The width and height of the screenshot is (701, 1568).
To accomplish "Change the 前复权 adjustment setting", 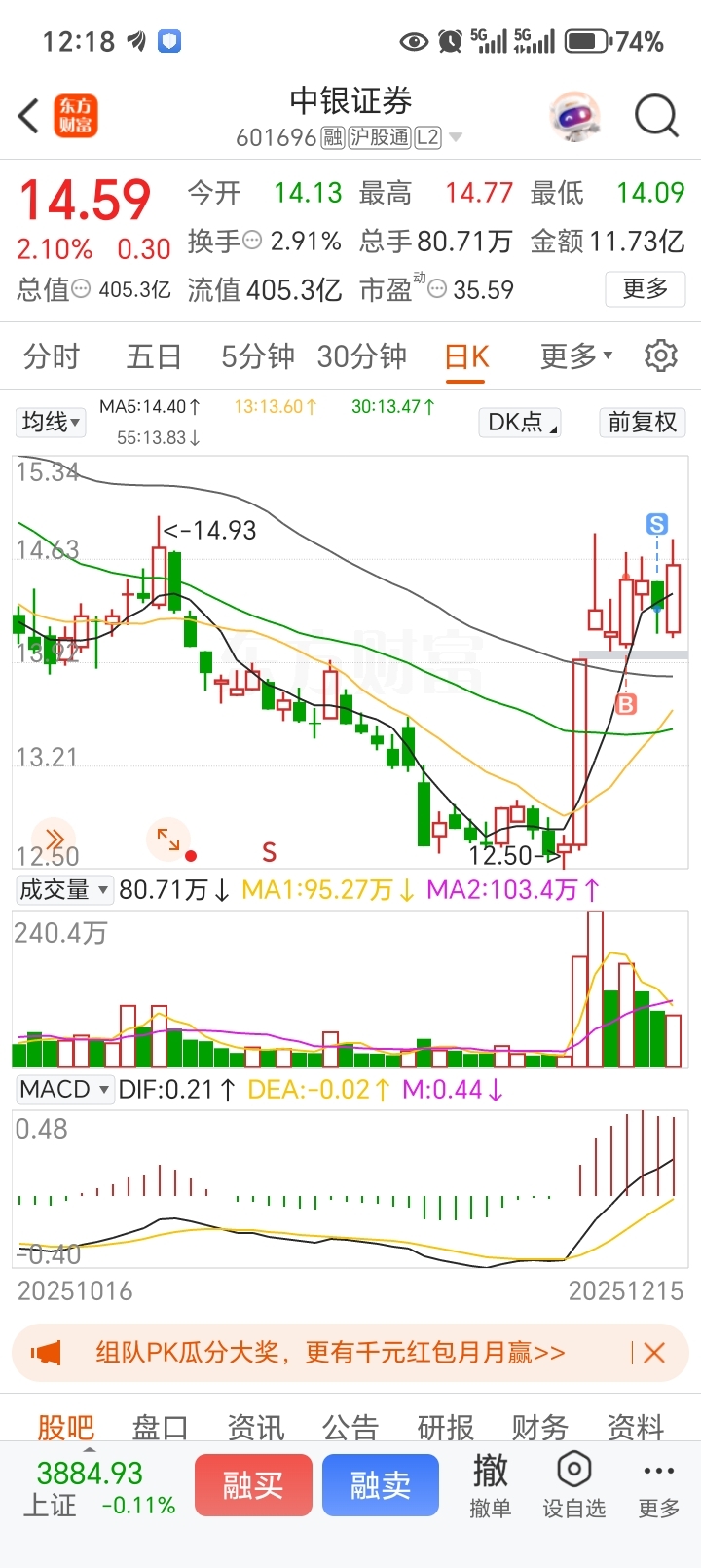I will [x=642, y=422].
